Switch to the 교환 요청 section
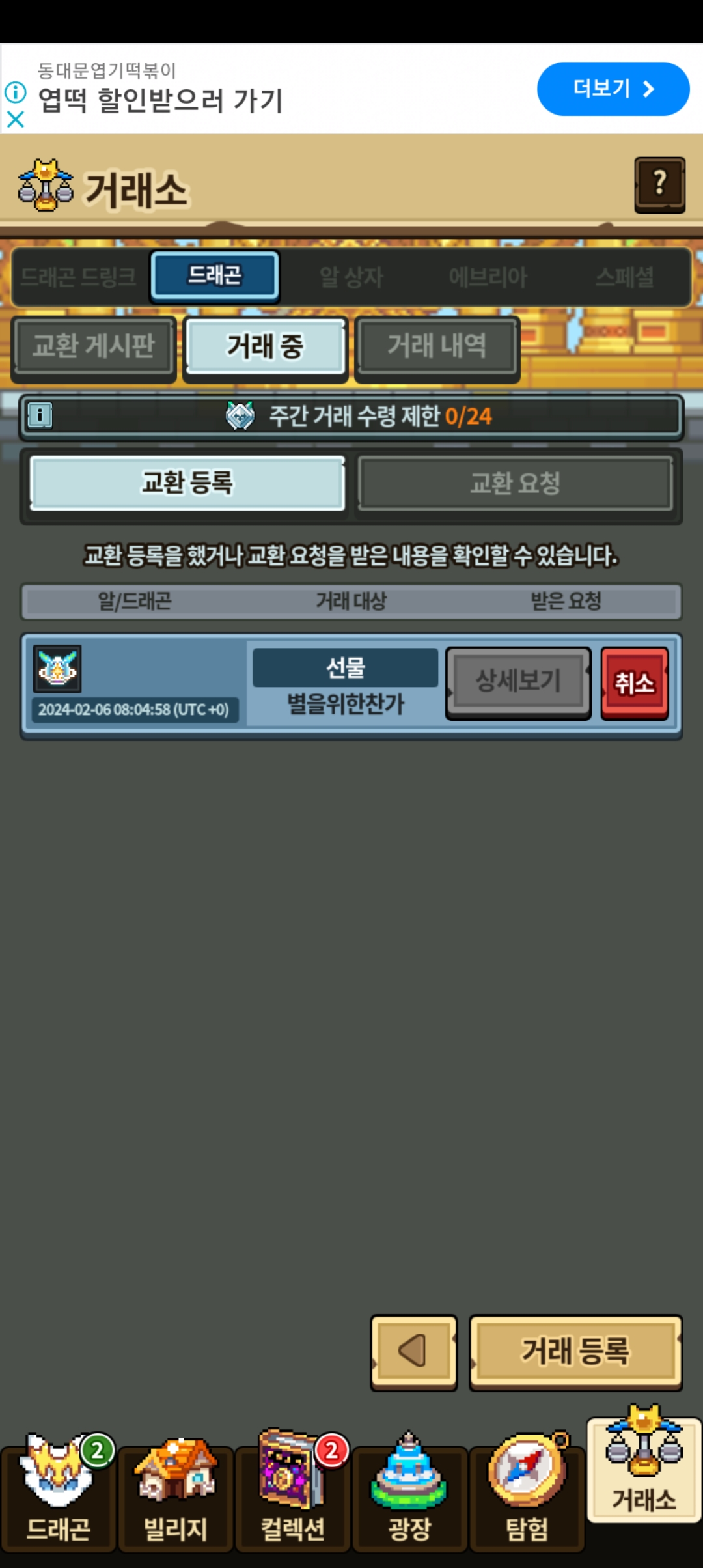This screenshot has width=703, height=1568. pyautogui.click(x=515, y=484)
